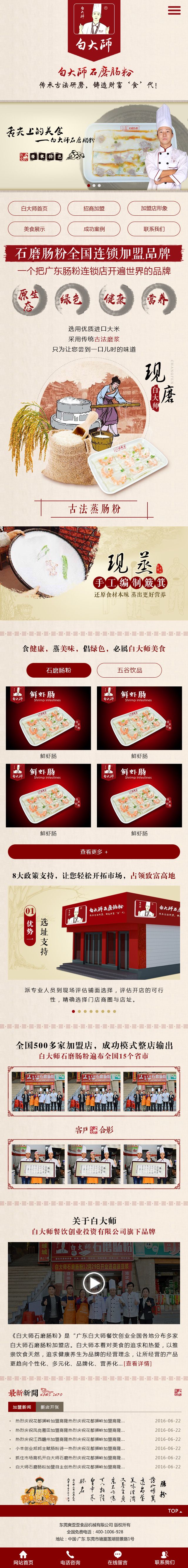Open the hamburger menu

point(174,10)
